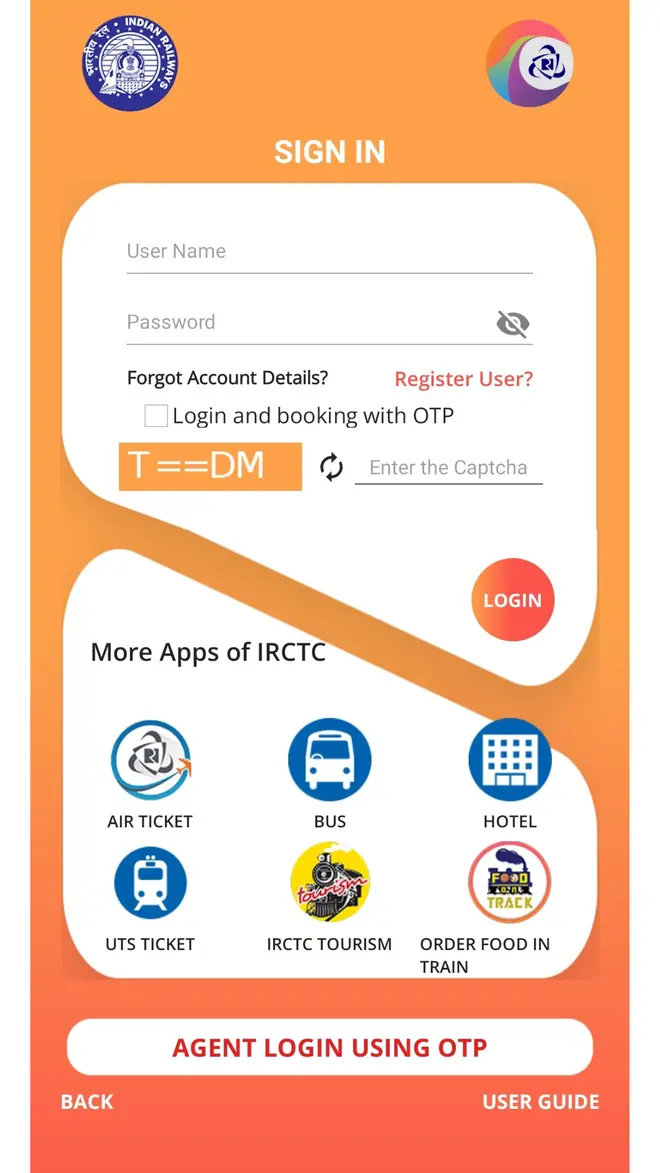Toggle password visibility eye icon
Screen dimensions: 660x1173
pos(512,324)
